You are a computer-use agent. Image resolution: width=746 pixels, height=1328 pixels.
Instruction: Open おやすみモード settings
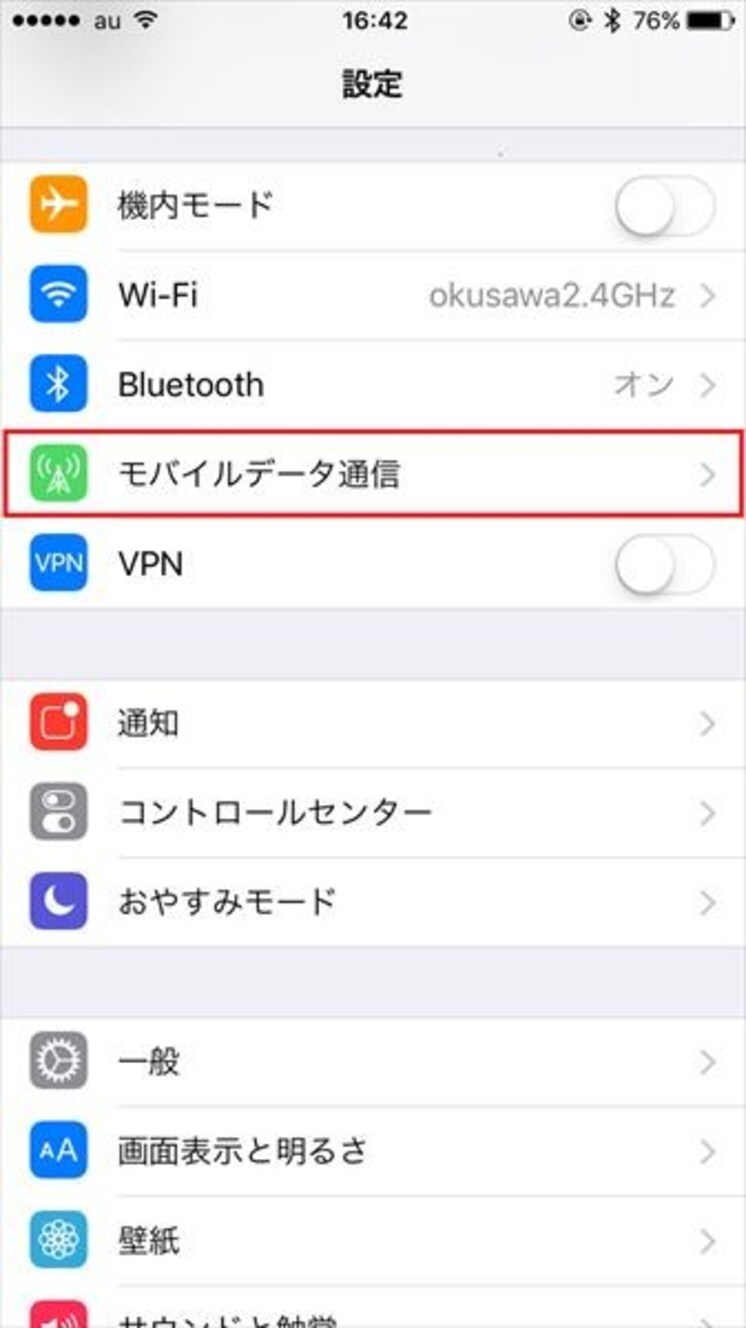(x=373, y=902)
